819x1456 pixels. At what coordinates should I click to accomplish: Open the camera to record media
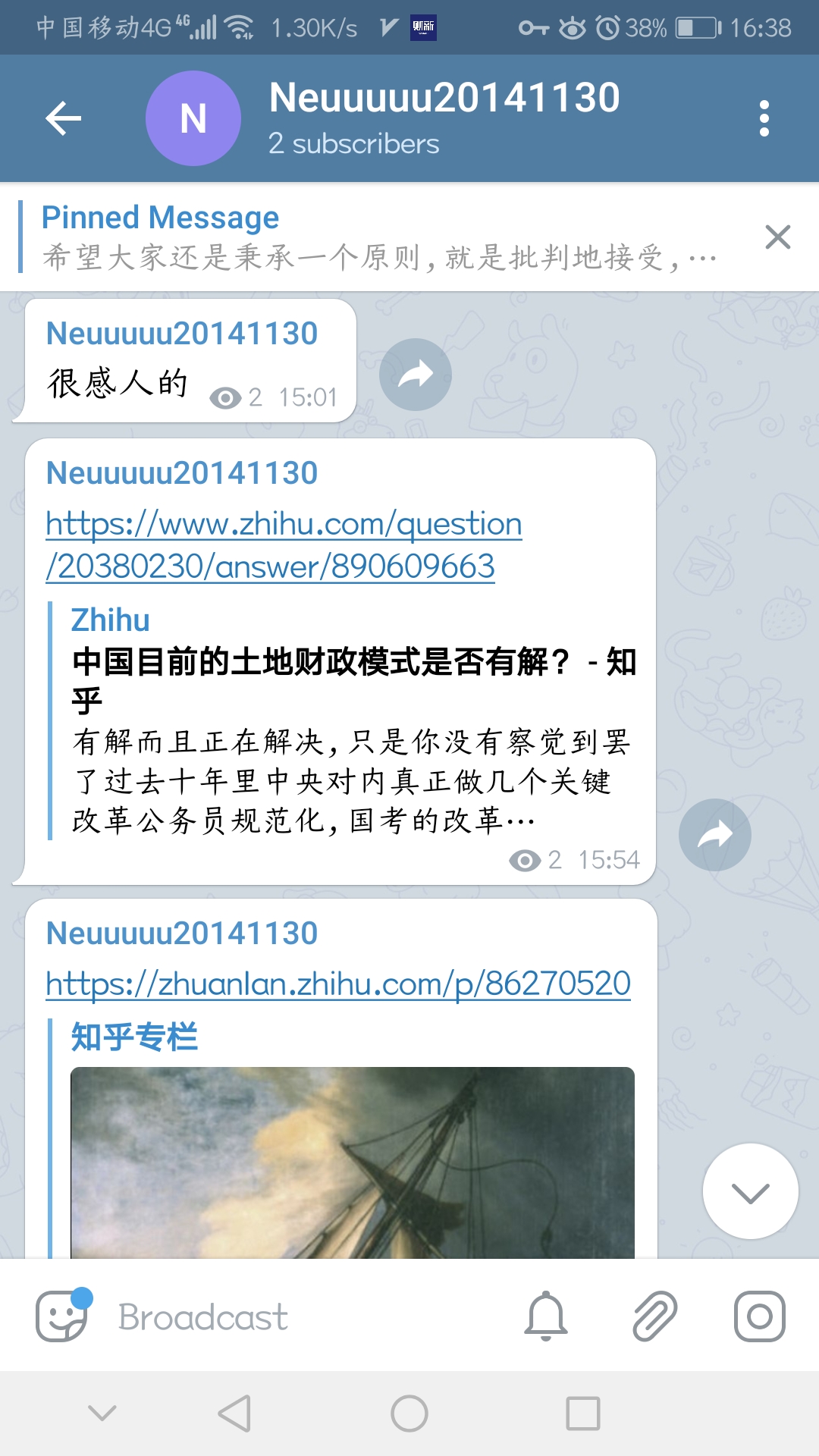(x=759, y=1316)
